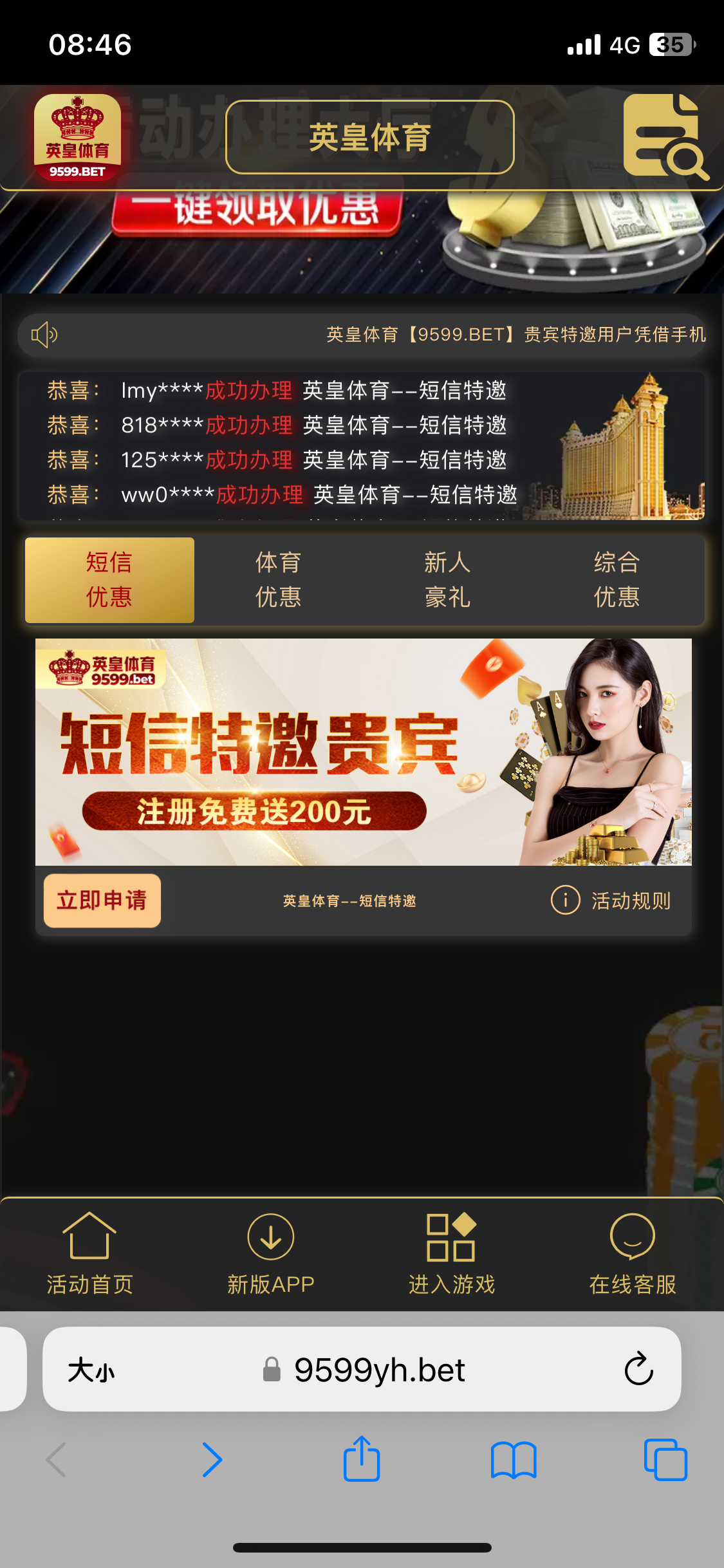
Task: Tap the 立即申请 button
Action: 102,900
